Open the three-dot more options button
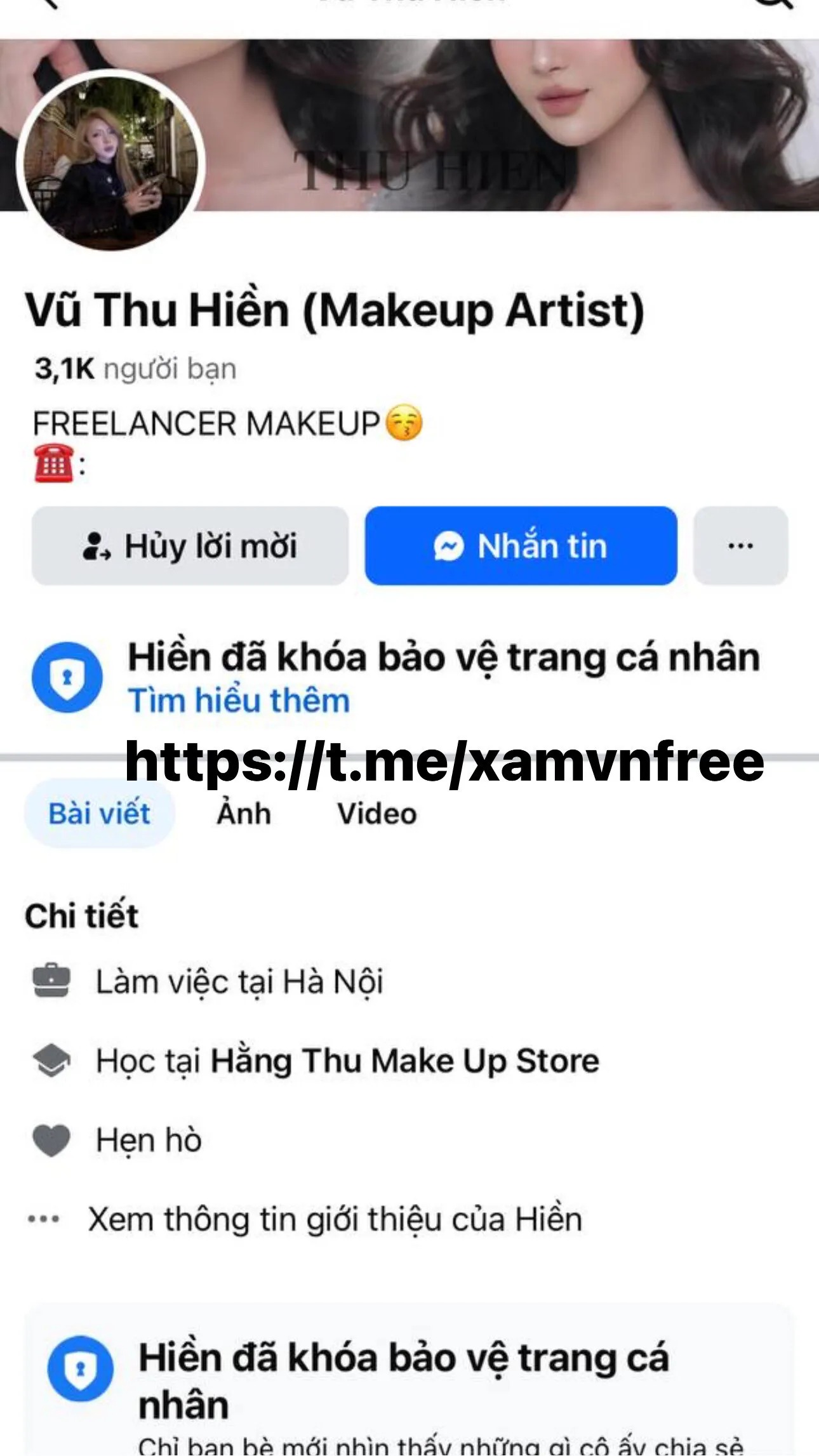The image size is (819, 1456). [740, 546]
